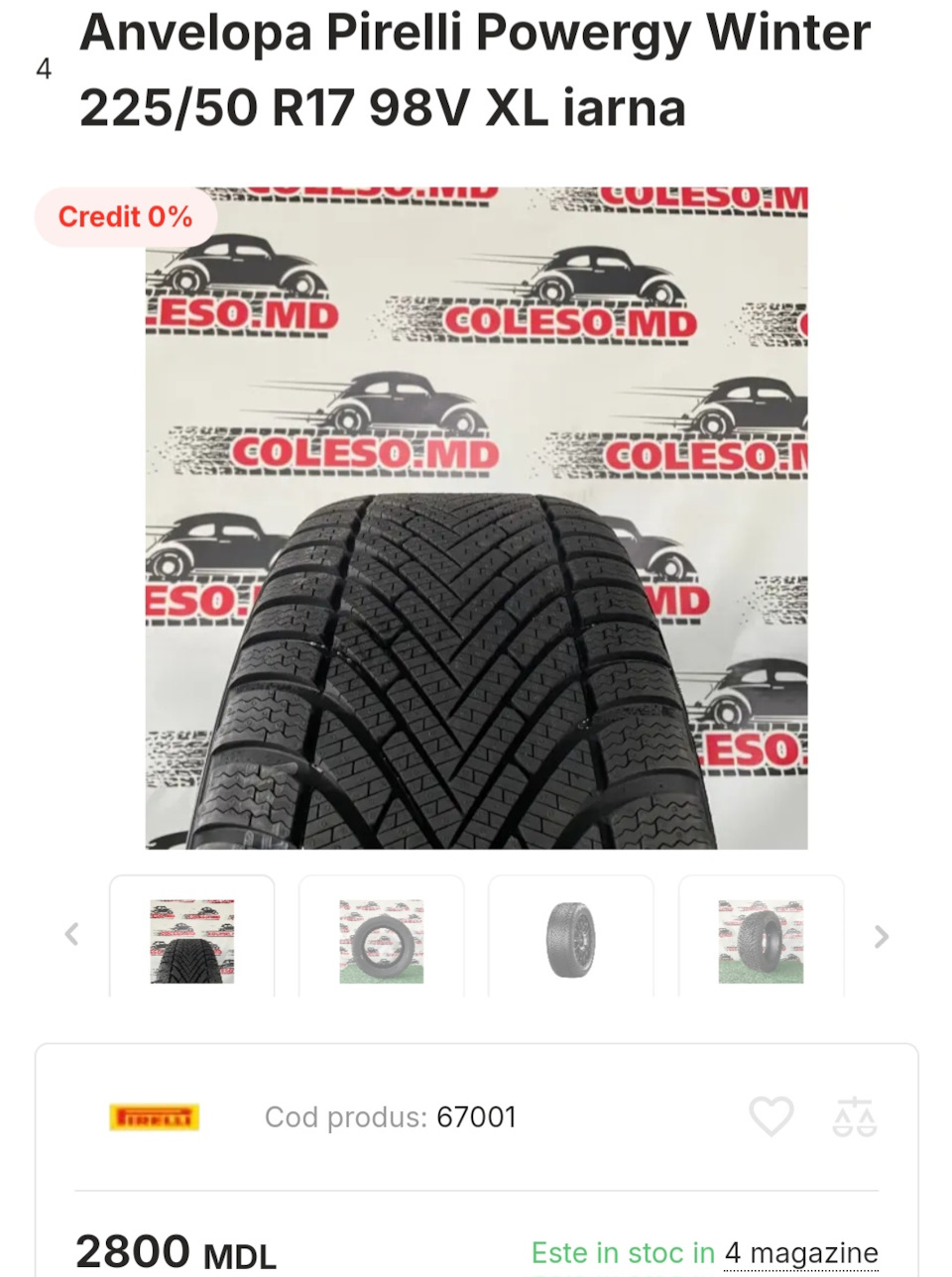This screenshot has height=1277, width=952.
Task: Click the "4" counter at top-left
Action: pyautogui.click(x=45, y=69)
